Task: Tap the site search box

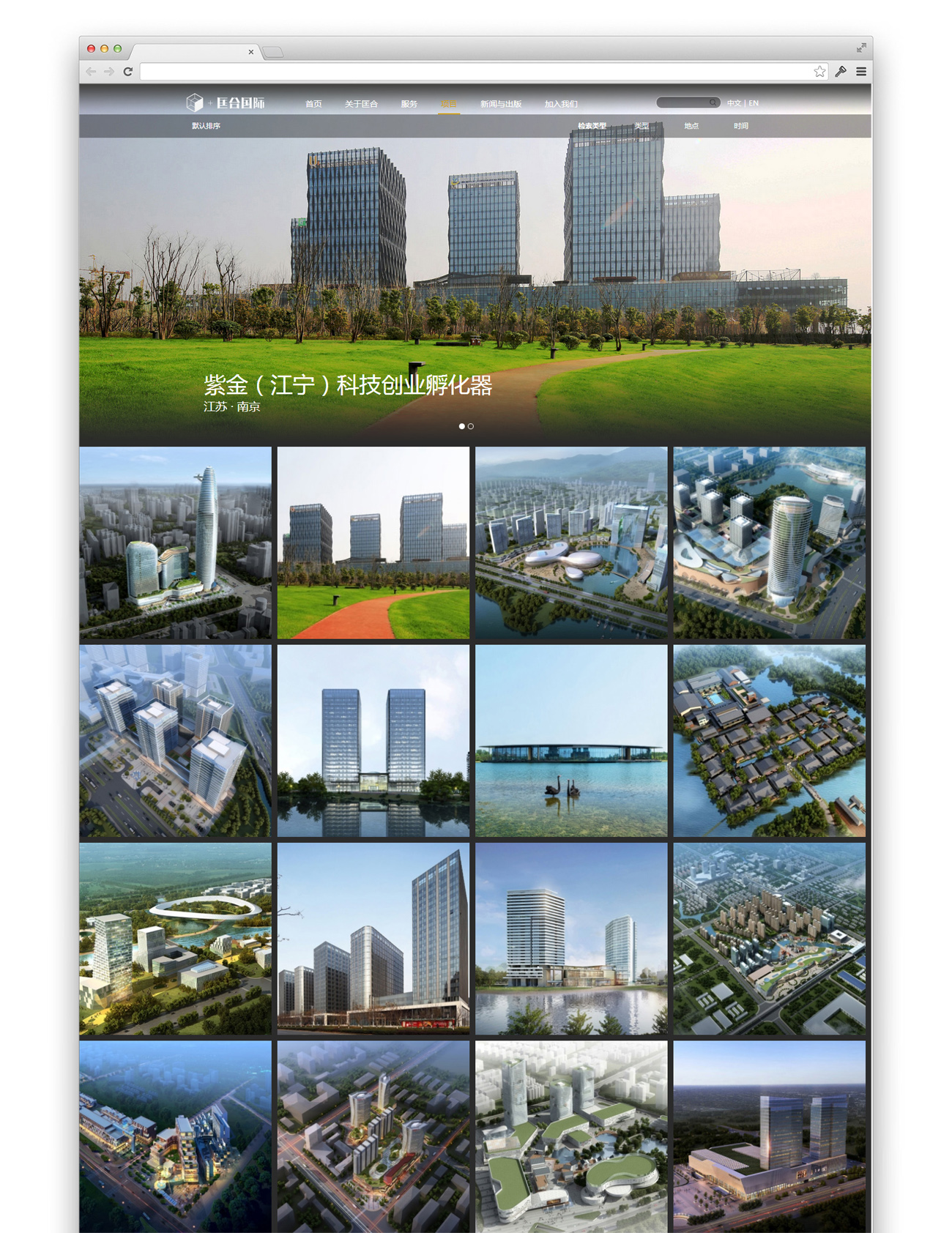Action: coord(683,103)
